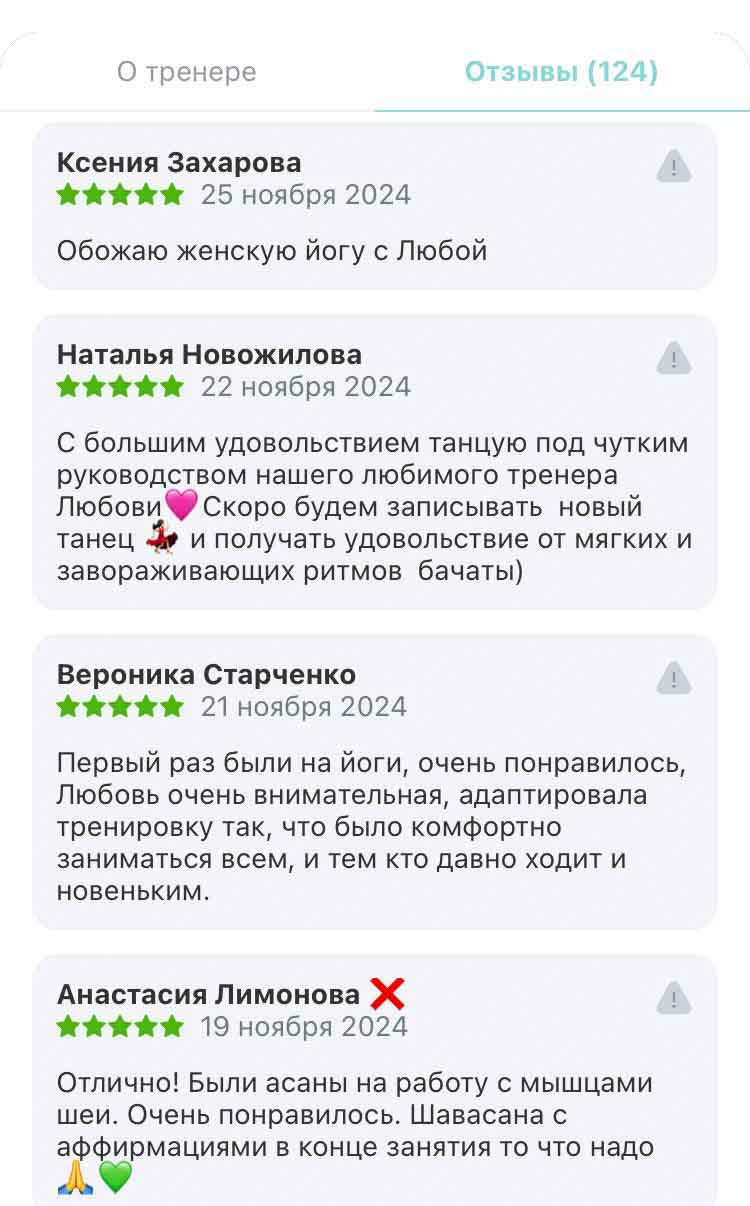Flag Вероника Старченко's review
750x1206 pixels.
(674, 677)
